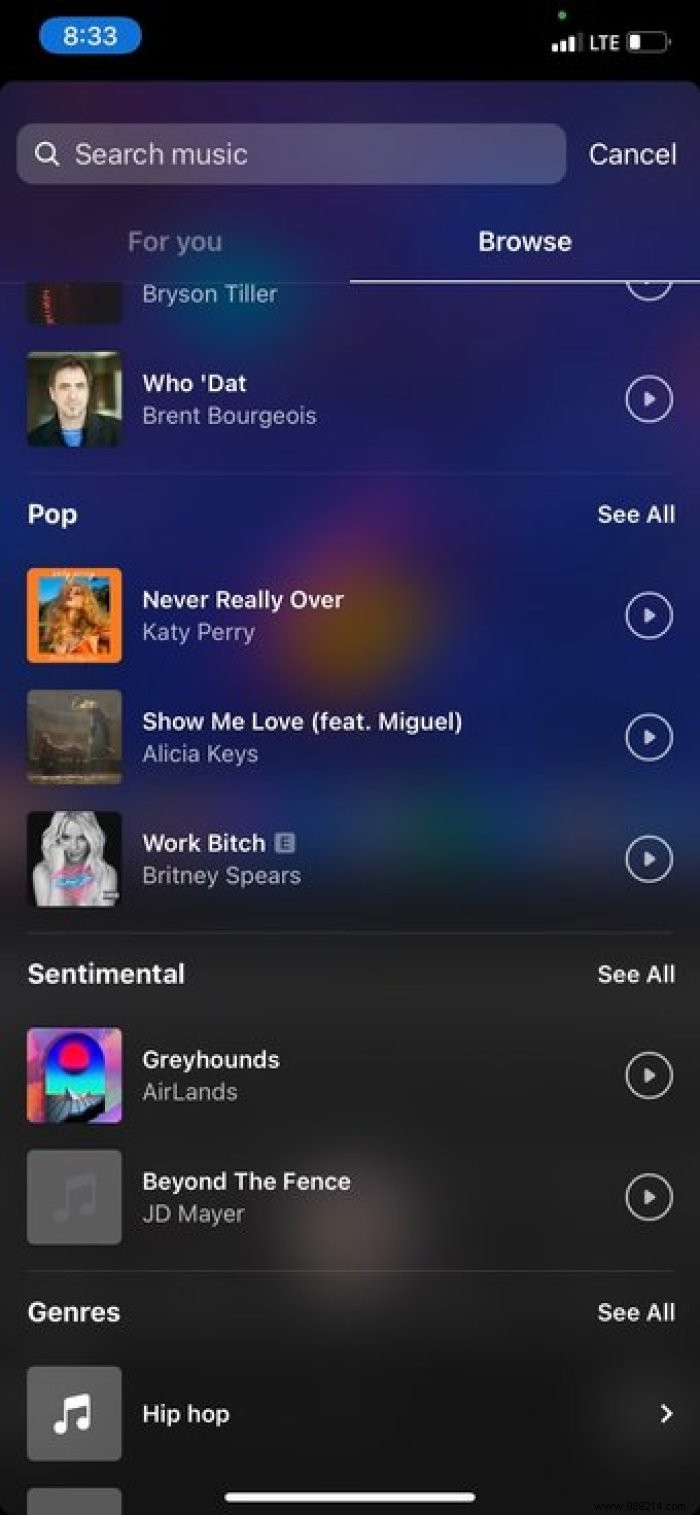The width and height of the screenshot is (700, 1515).
Task: Select Work Bitch by Britney Spears
Action: pos(221,859)
